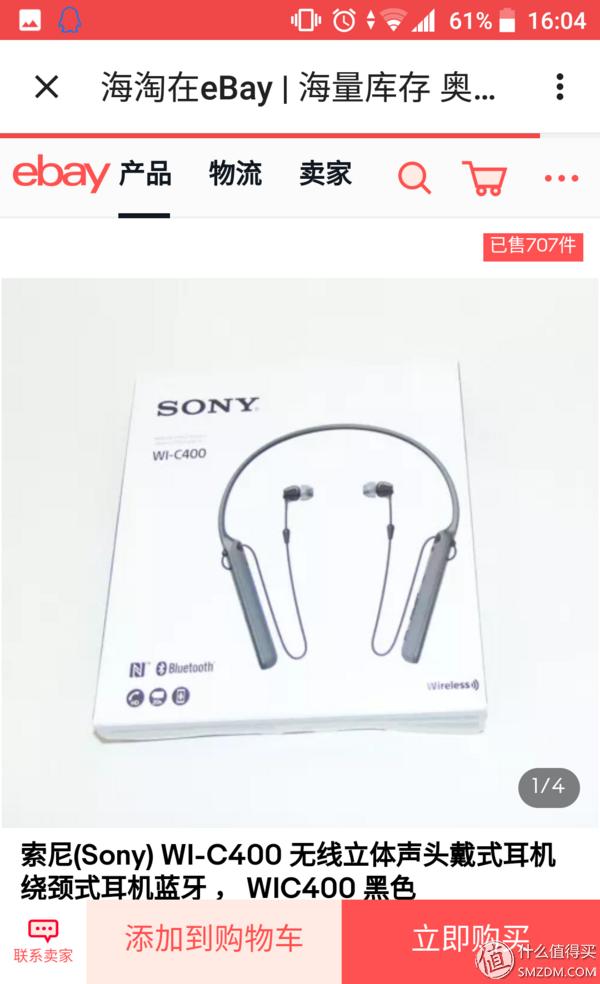Open the search magnifier icon
This screenshot has height=984, width=600.
[413, 178]
